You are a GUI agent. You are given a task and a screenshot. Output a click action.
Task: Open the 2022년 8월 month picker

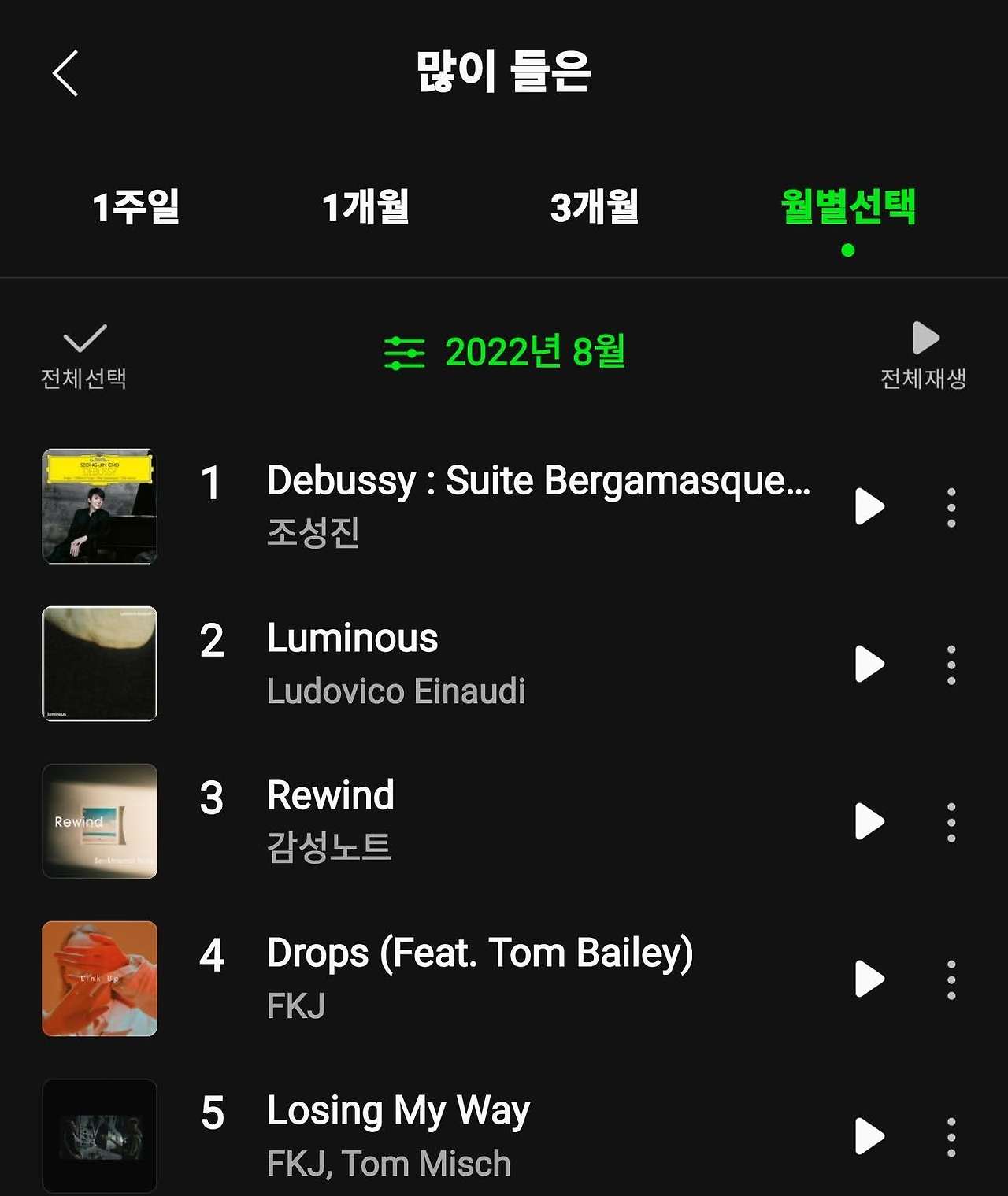click(505, 352)
